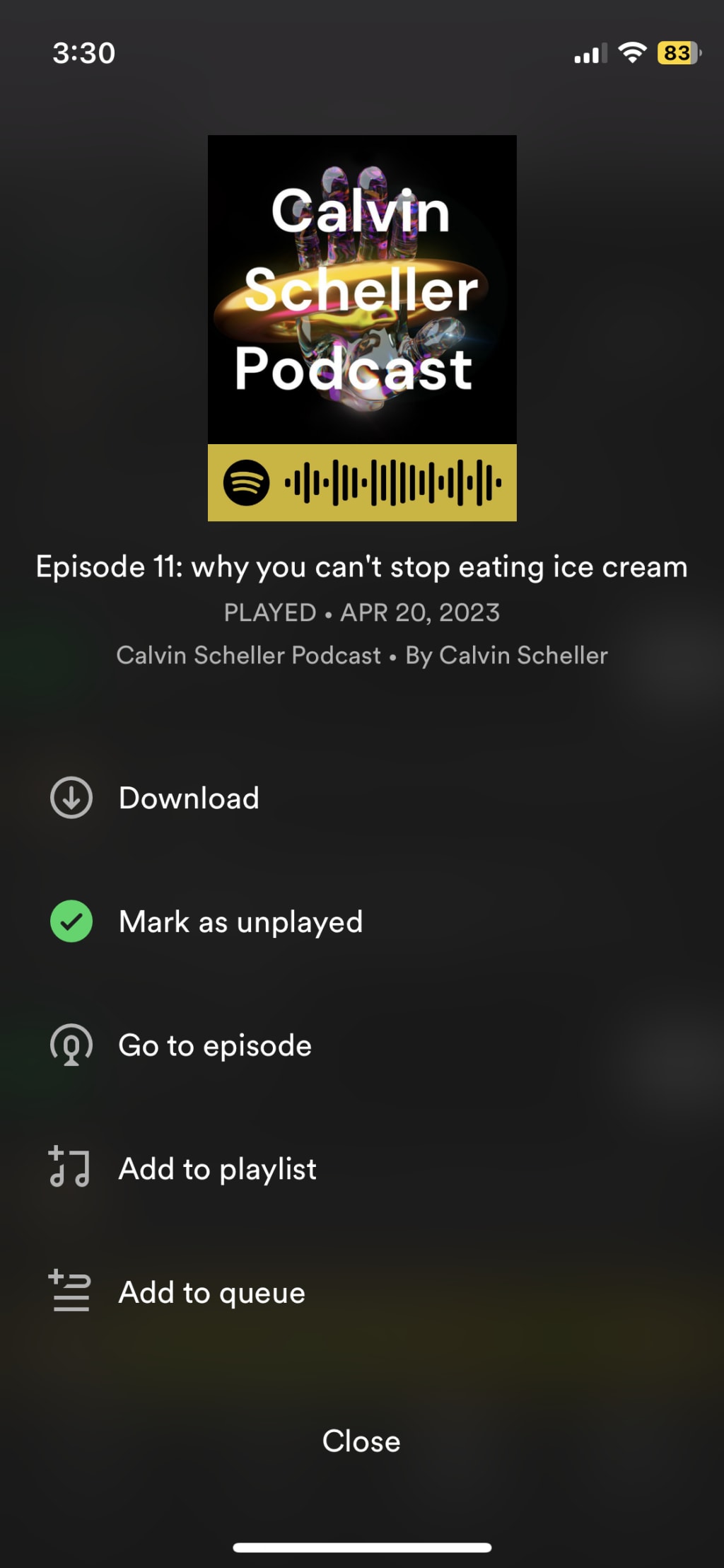724x1568 pixels.
Task: Close the episode options menu
Action: (361, 1441)
